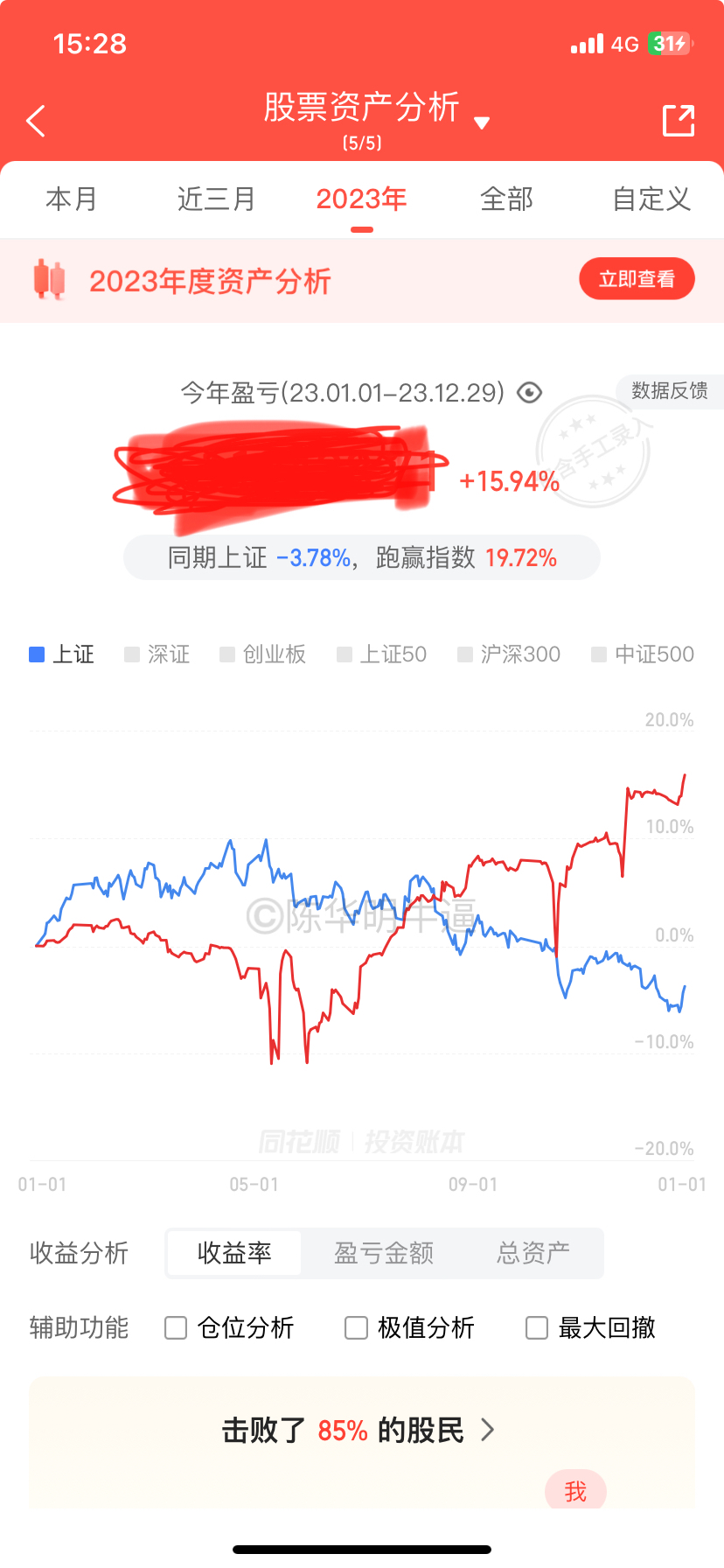Image resolution: width=724 pixels, height=1568 pixels.
Task: View 总资产 in the earnings analysis
Action: (x=533, y=1253)
